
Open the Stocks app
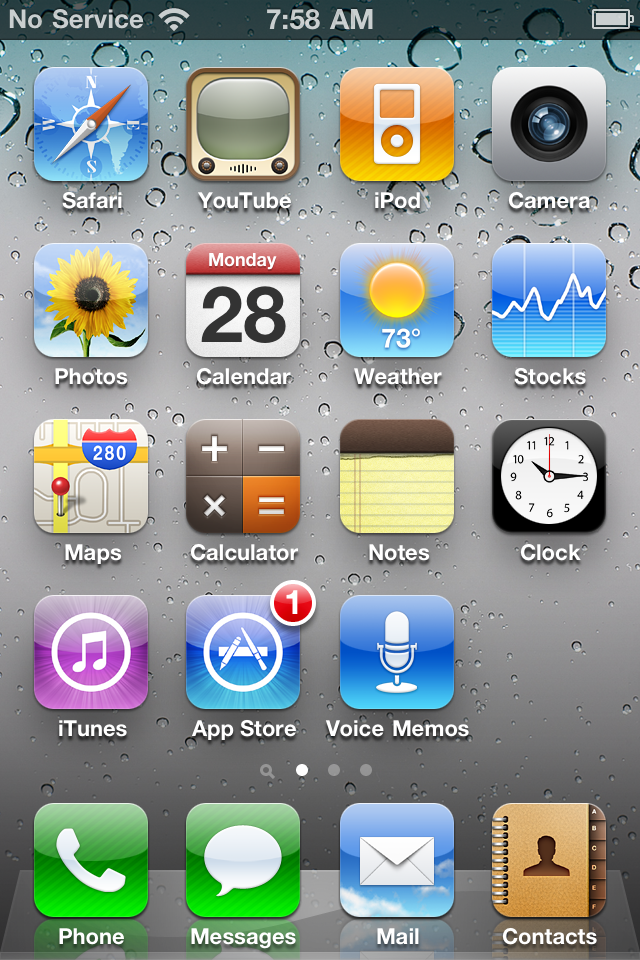tap(549, 300)
